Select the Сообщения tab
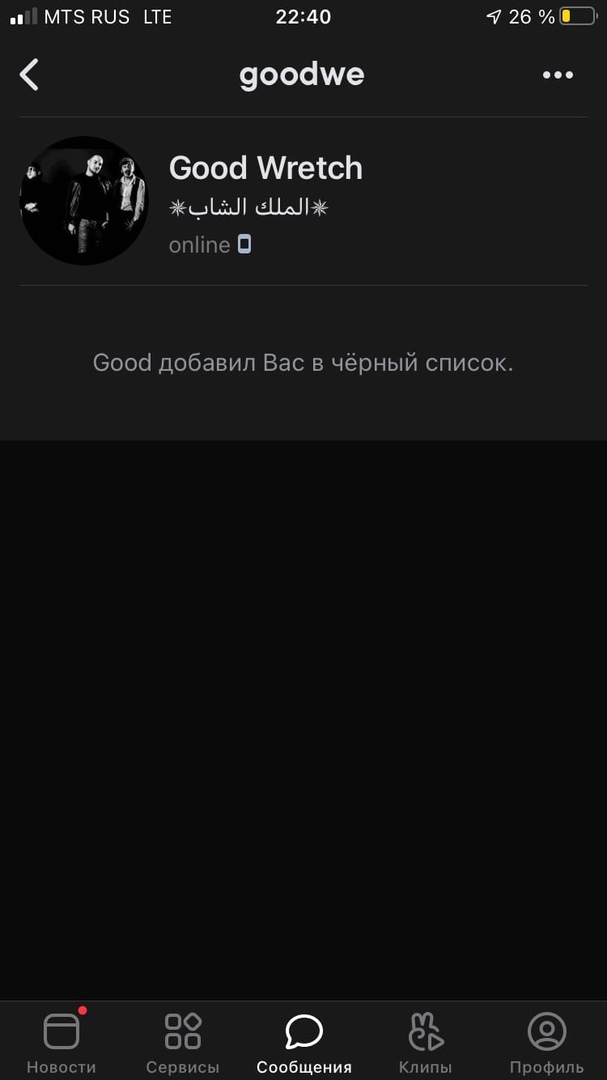The height and width of the screenshot is (1080, 607). [x=304, y=1041]
